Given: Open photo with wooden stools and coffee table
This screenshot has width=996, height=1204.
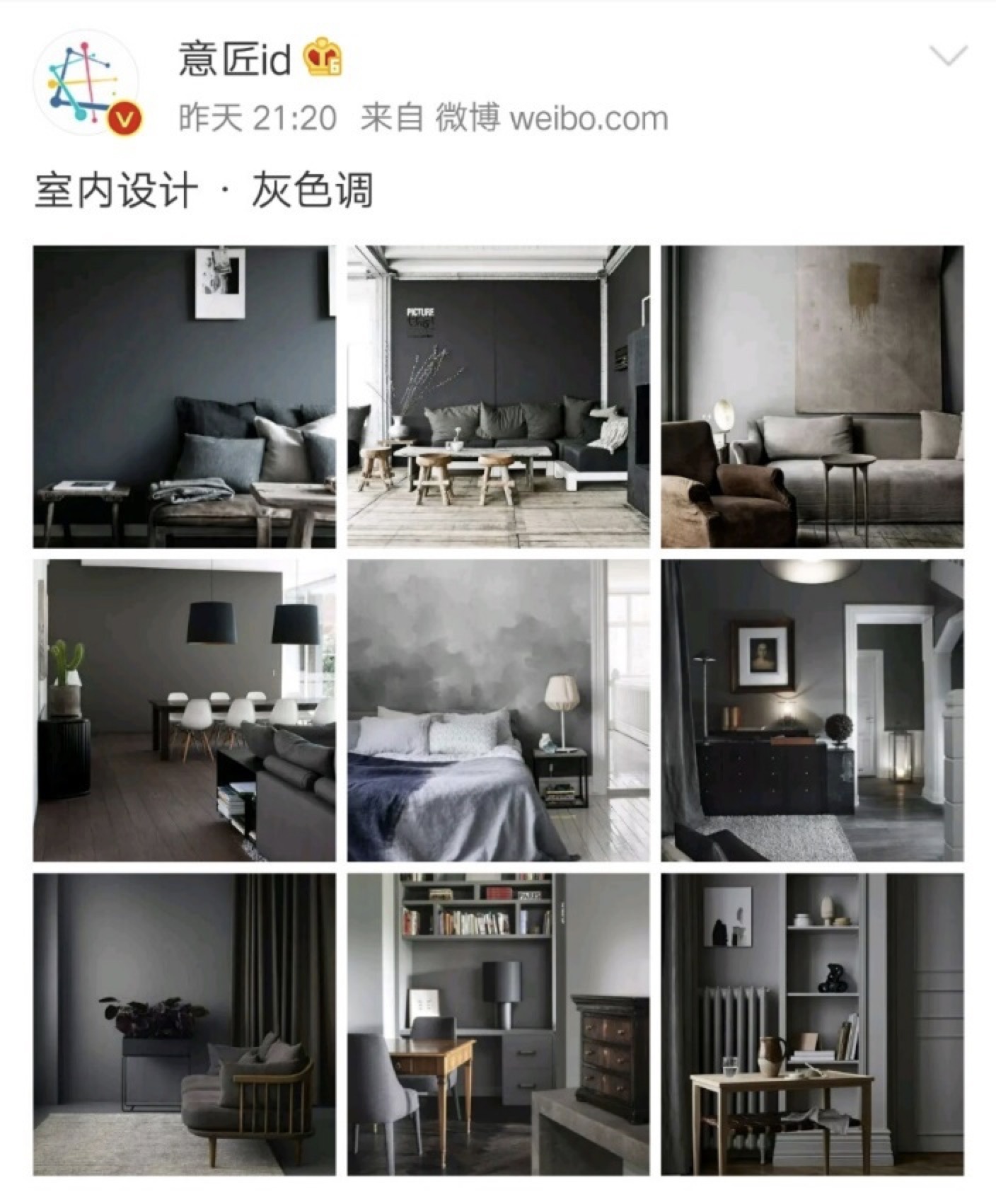Looking at the screenshot, I should [498, 397].
